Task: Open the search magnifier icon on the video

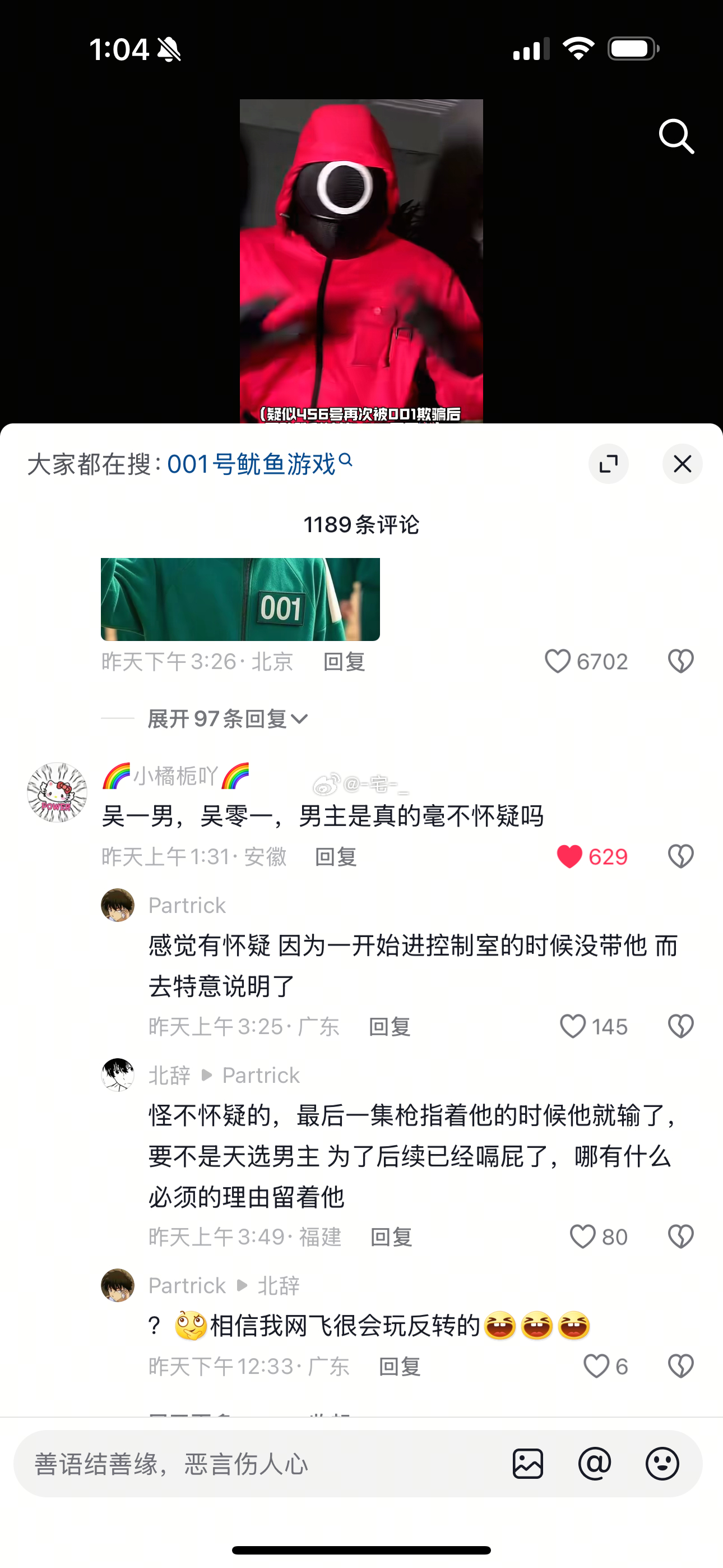Action: (676, 136)
